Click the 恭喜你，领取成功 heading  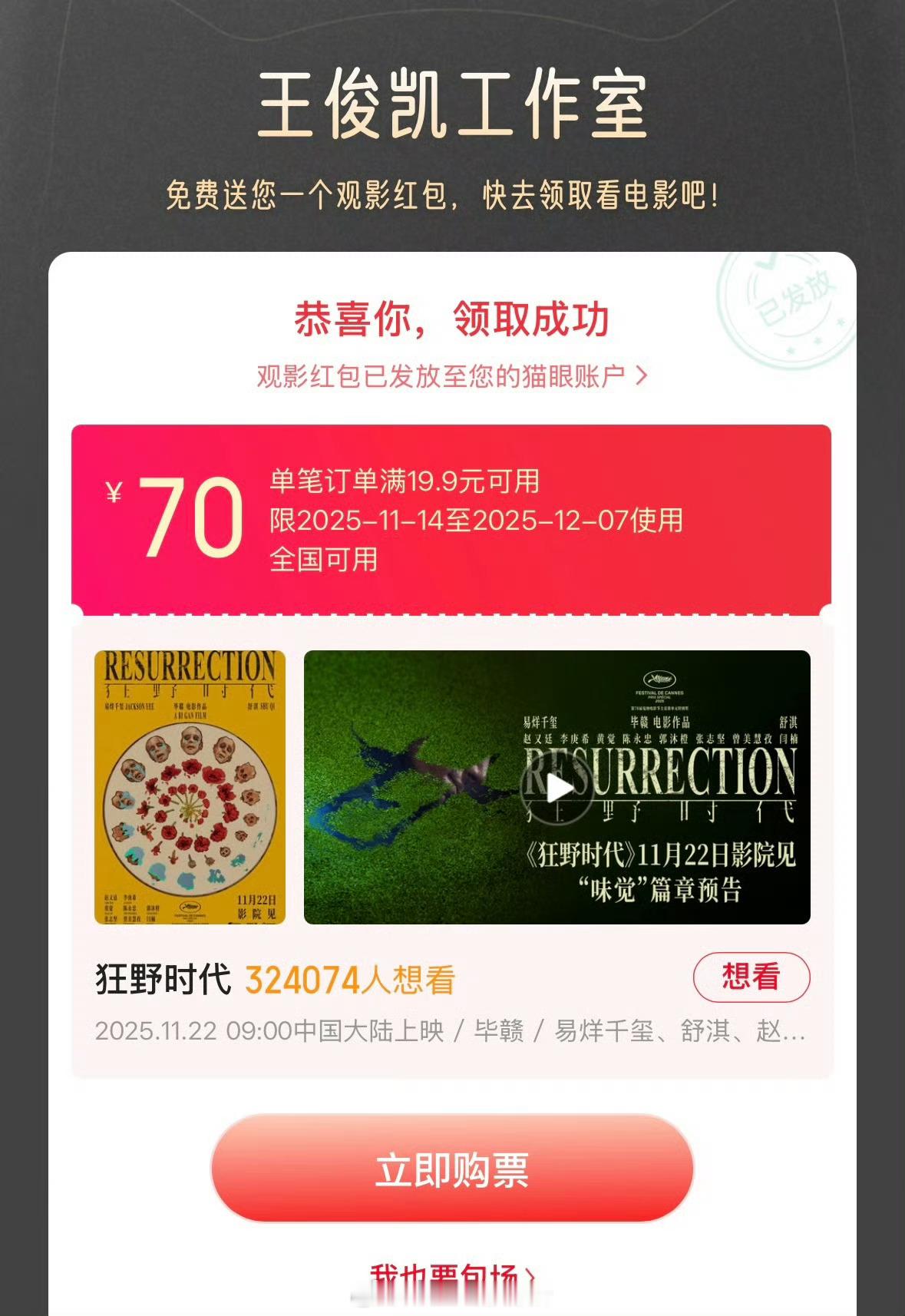click(x=452, y=322)
